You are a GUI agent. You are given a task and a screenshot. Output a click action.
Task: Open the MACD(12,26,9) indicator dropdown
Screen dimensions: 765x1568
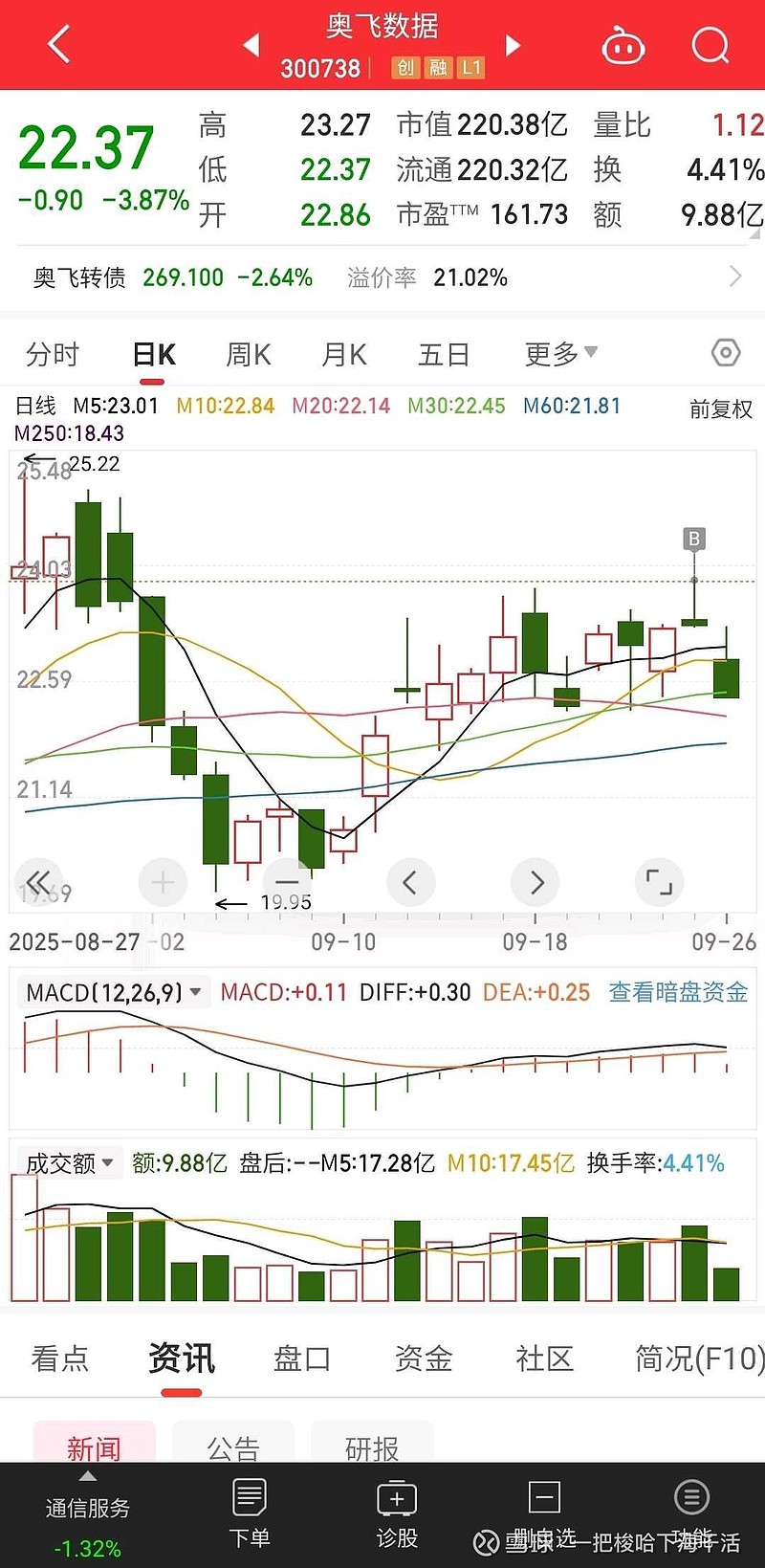[114, 992]
